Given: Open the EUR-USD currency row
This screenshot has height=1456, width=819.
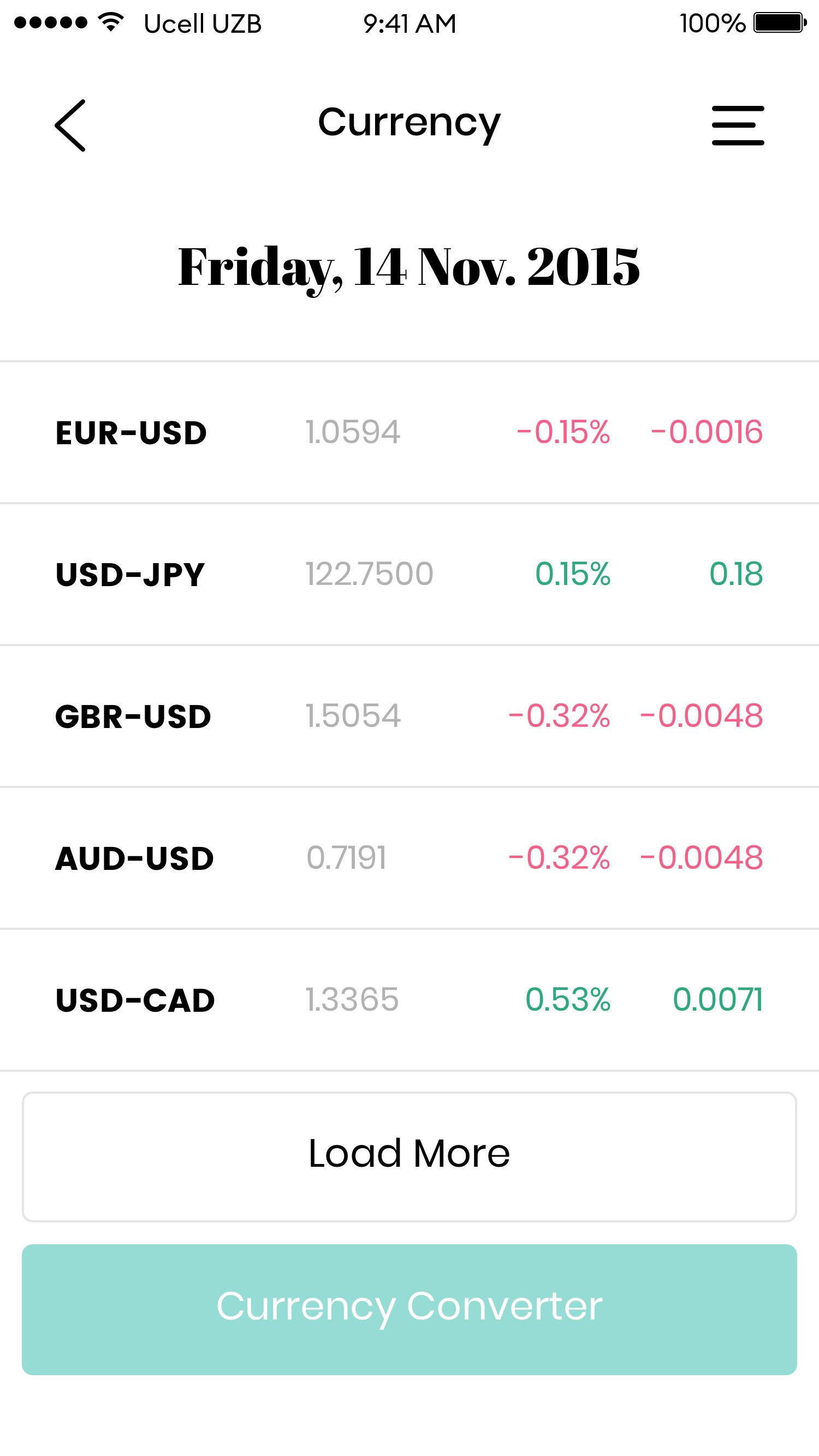Looking at the screenshot, I should coord(410,432).
